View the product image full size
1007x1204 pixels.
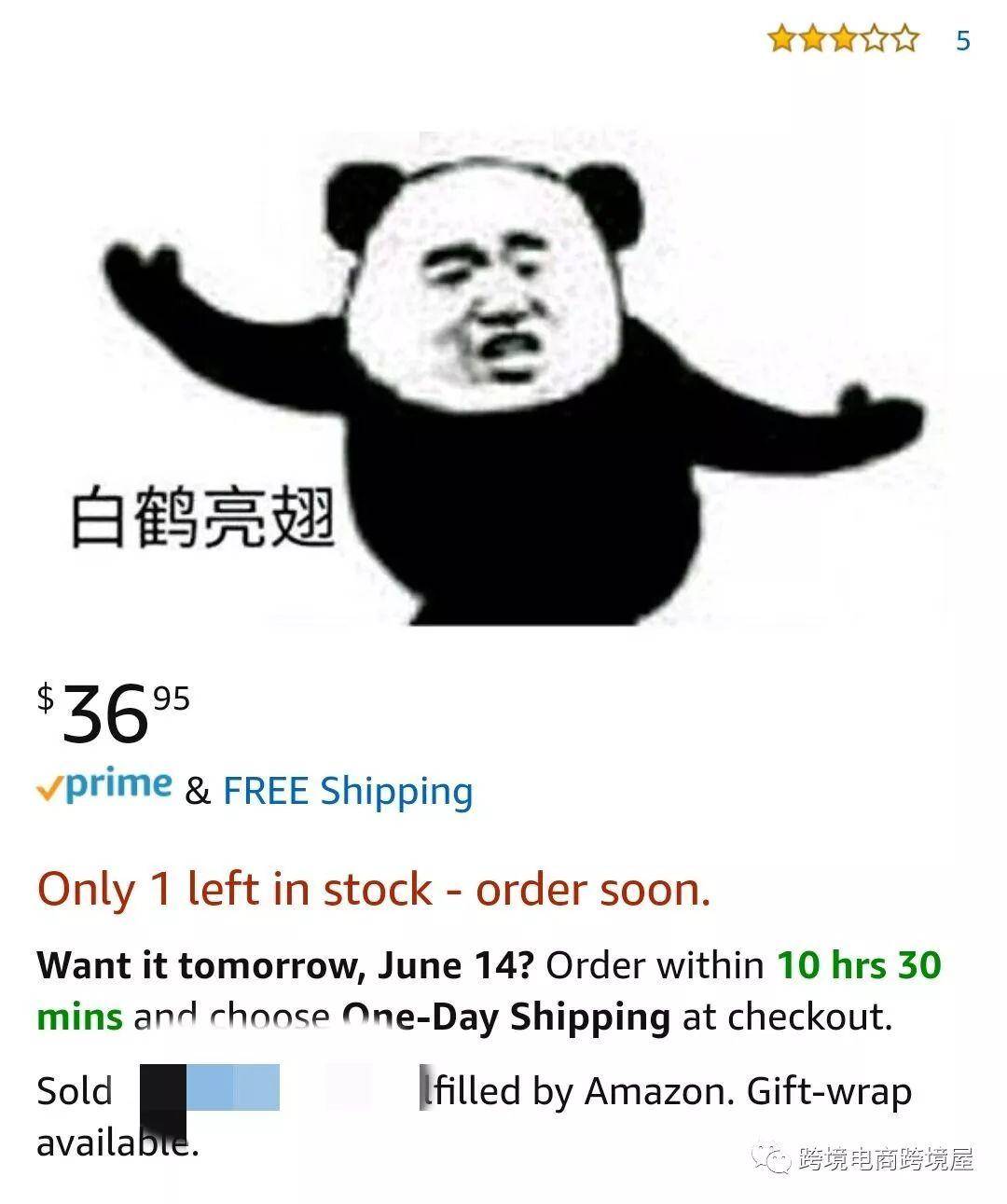pyautogui.click(x=504, y=378)
